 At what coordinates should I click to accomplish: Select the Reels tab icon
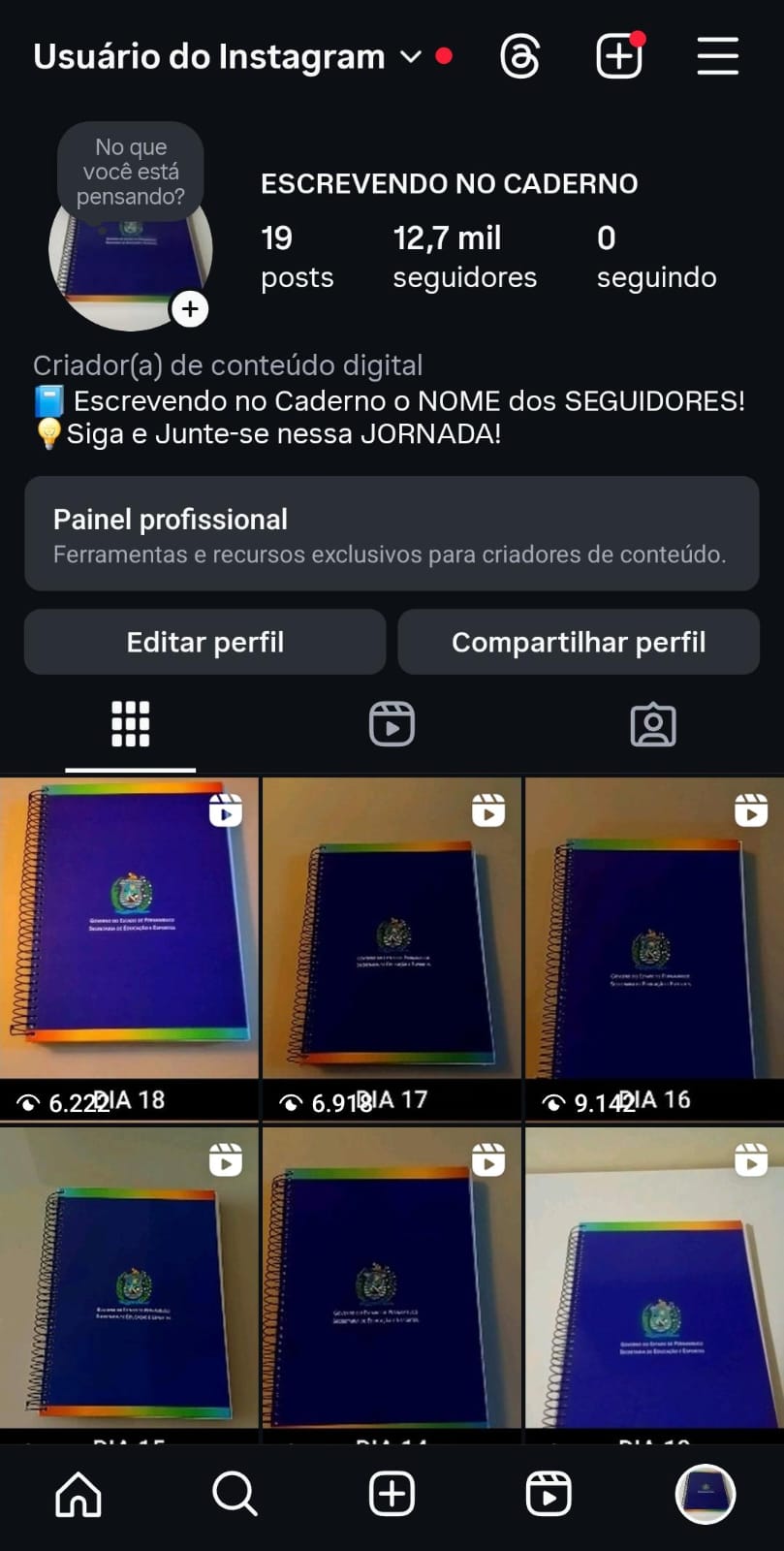click(x=392, y=722)
